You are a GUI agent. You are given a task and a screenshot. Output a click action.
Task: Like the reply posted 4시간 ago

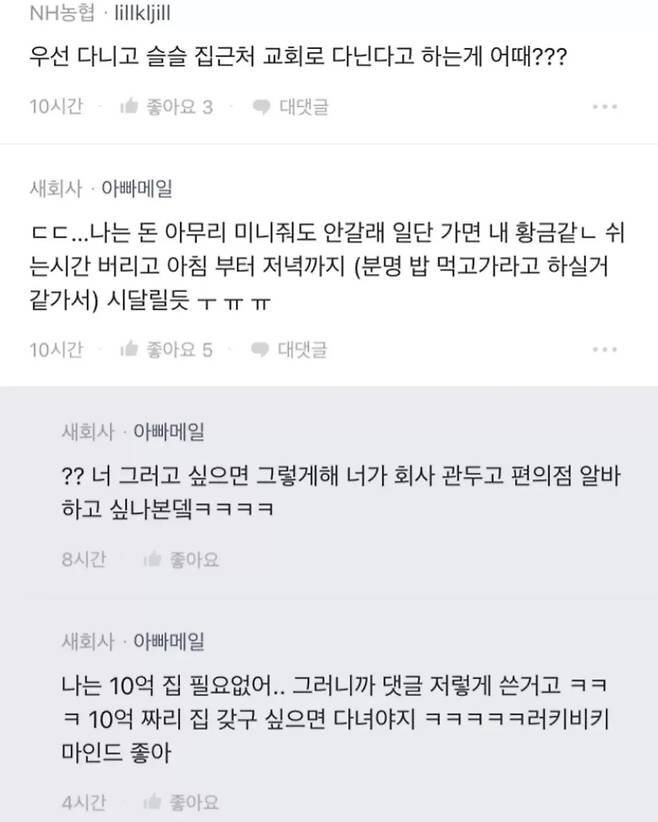[181, 801]
